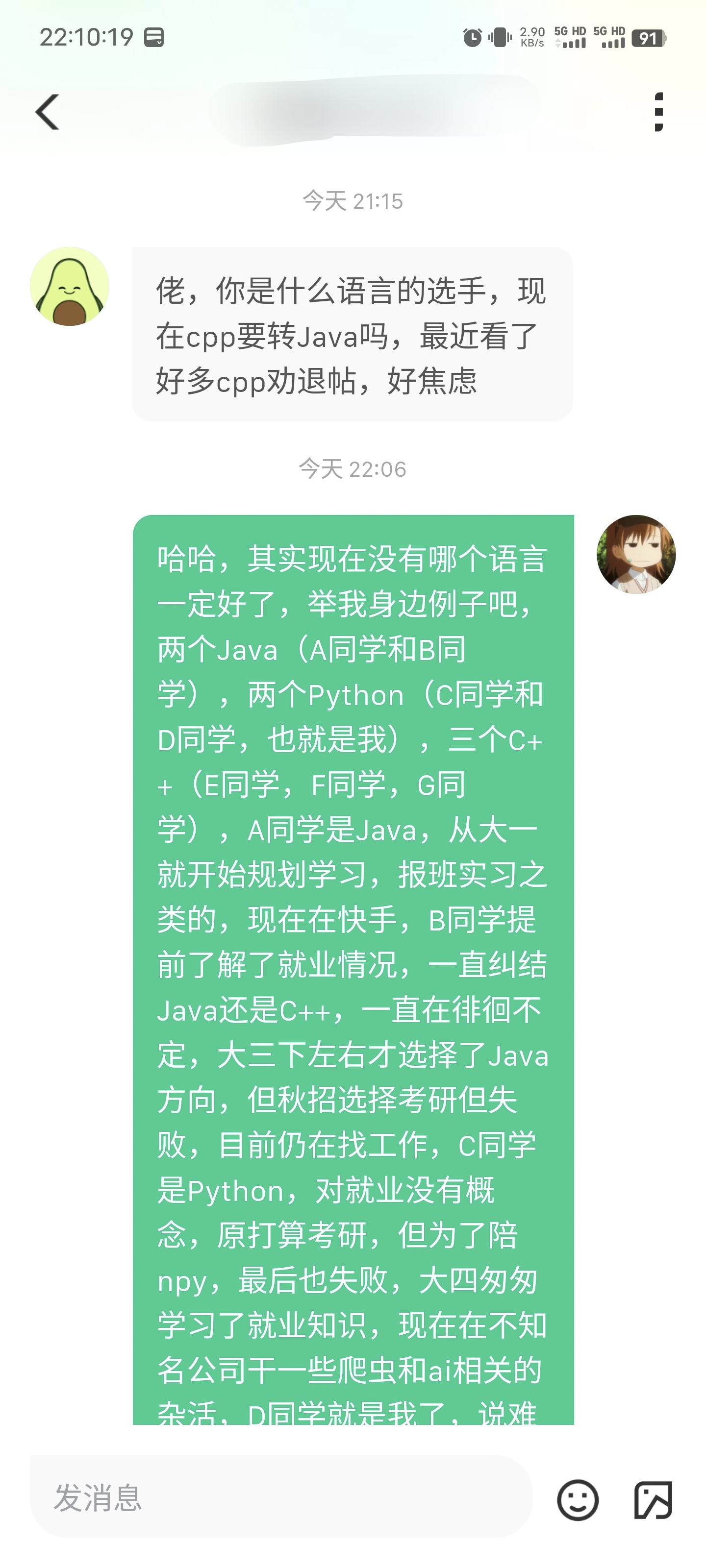This screenshot has height=1568, width=706.
Task: View my own anime avatar profile
Action: pyautogui.click(x=635, y=555)
